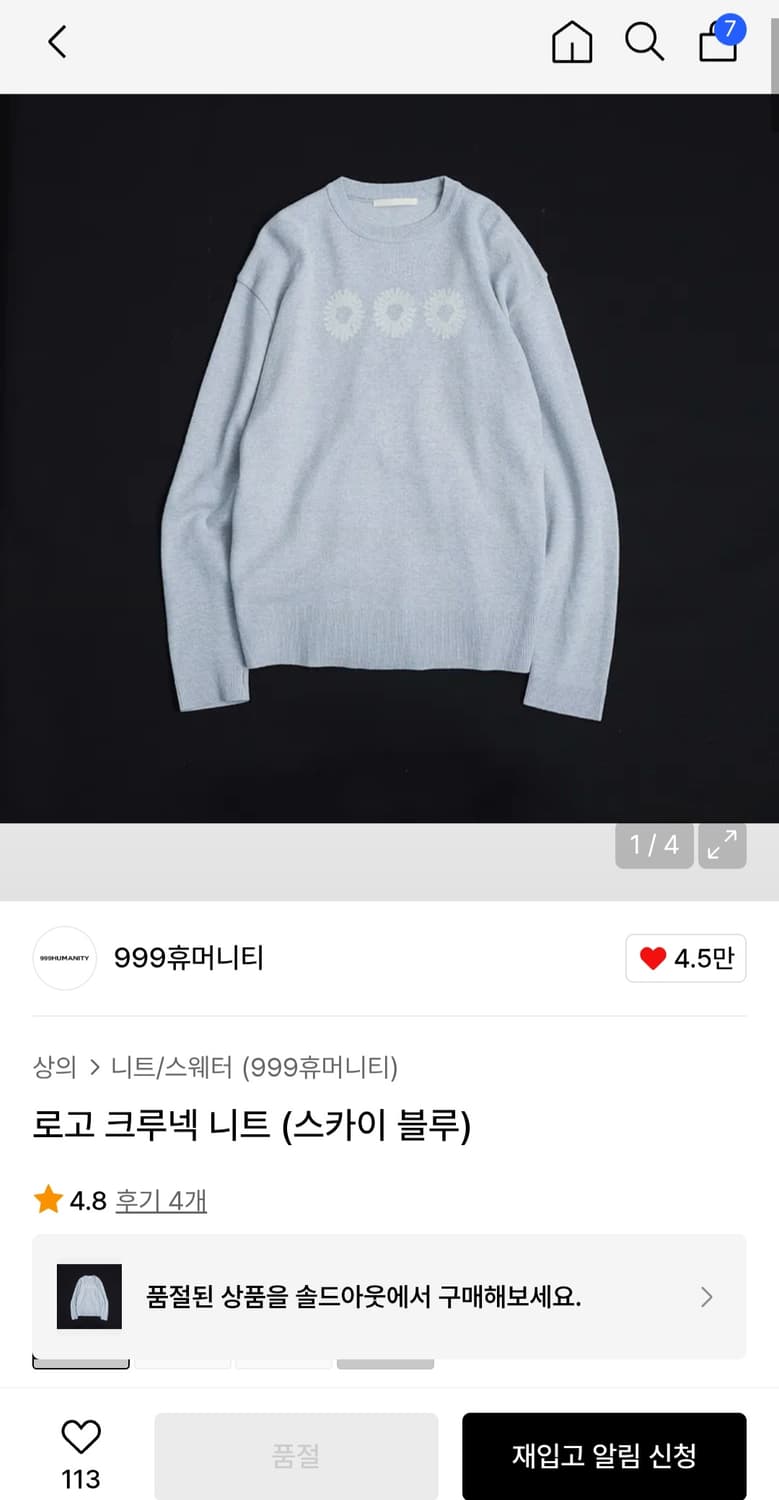Tap 재입고 알림 신청 to enable restock alerts
This screenshot has height=1500, width=779.
coord(604,1456)
